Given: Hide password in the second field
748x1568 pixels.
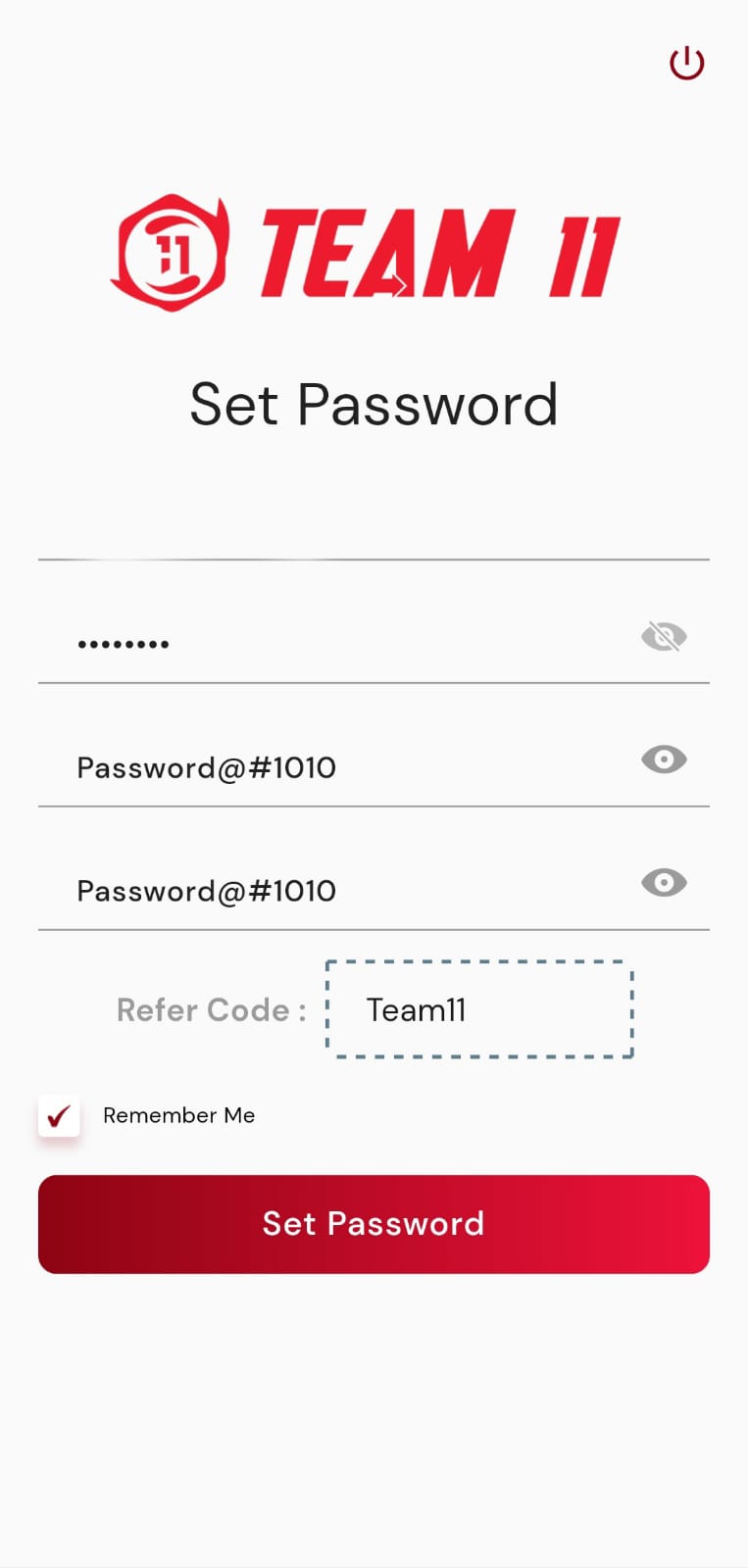Looking at the screenshot, I should 664,759.
